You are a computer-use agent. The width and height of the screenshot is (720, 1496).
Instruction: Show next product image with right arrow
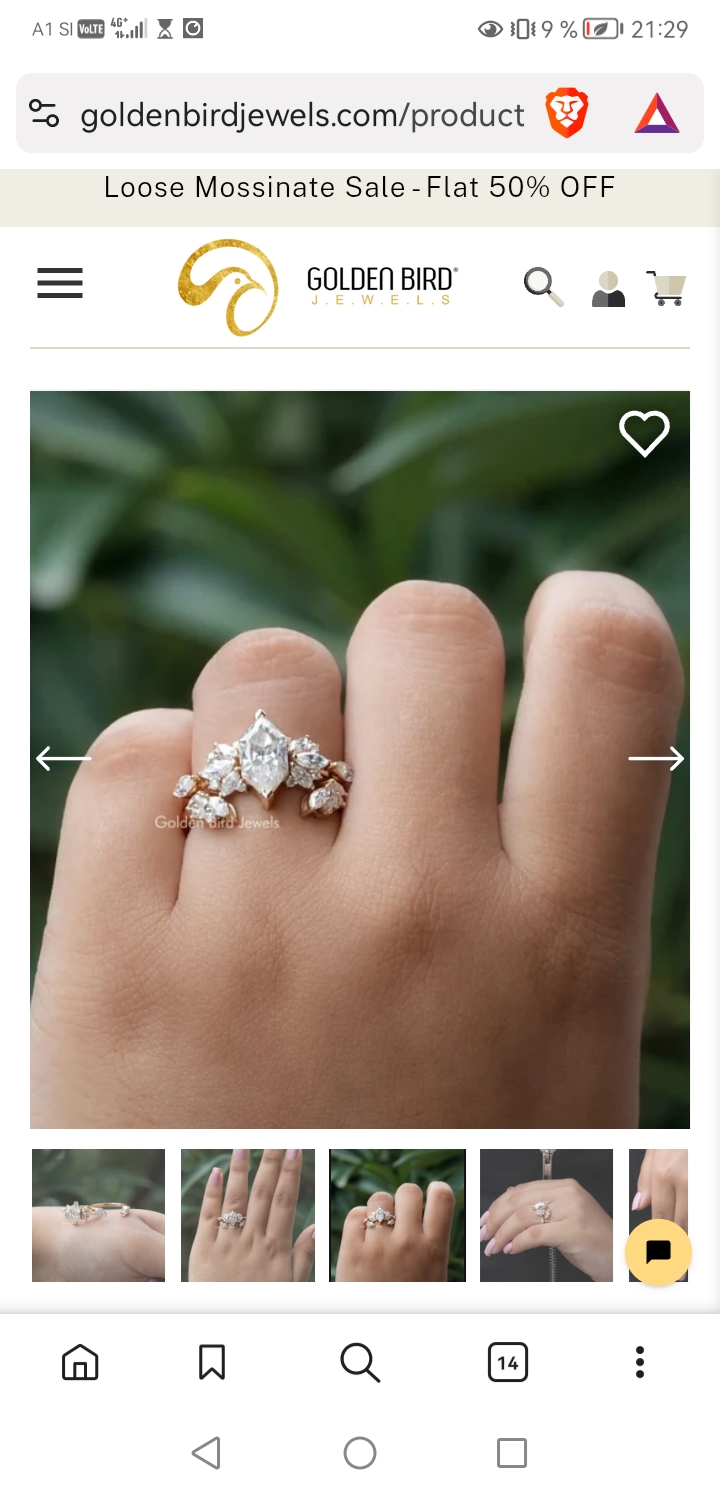[x=656, y=759]
